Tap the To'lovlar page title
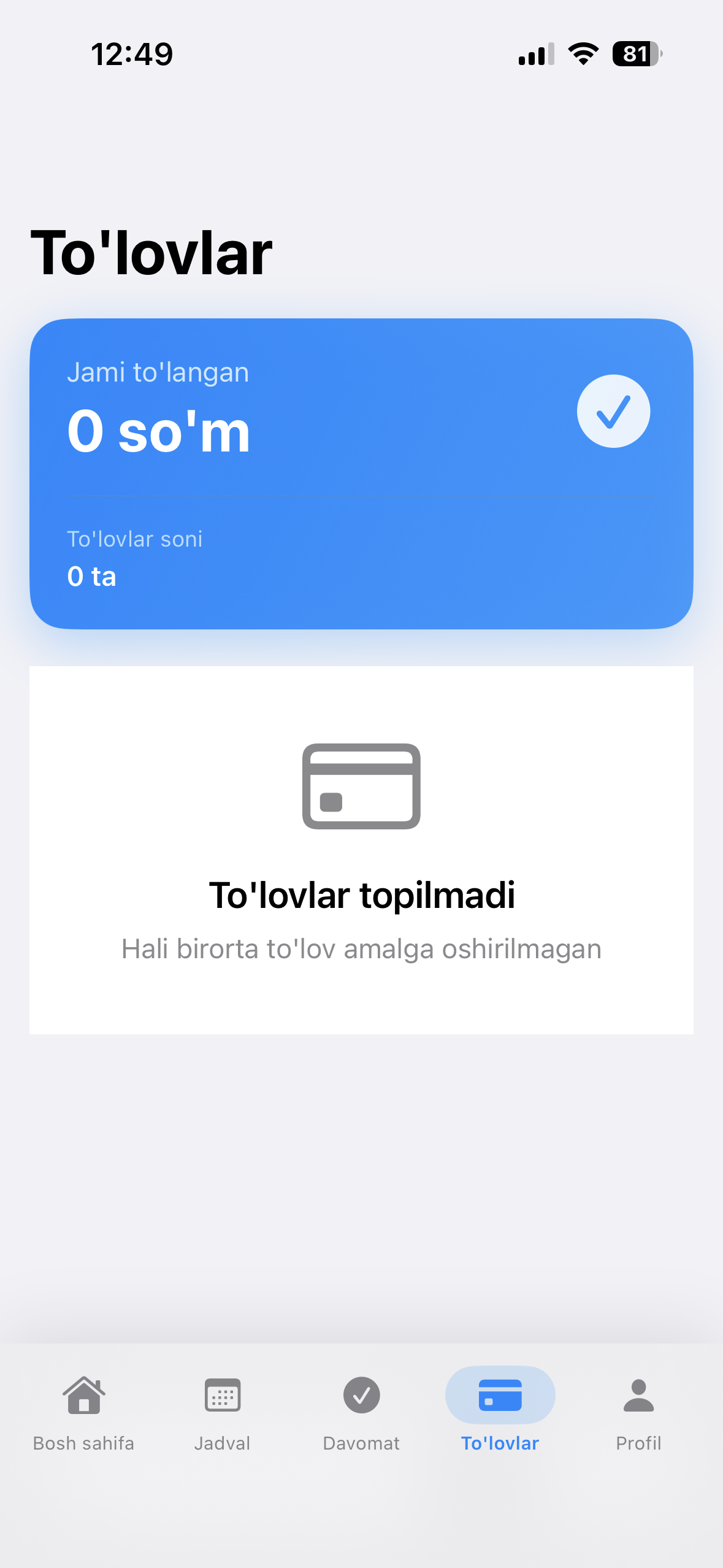 [150, 252]
